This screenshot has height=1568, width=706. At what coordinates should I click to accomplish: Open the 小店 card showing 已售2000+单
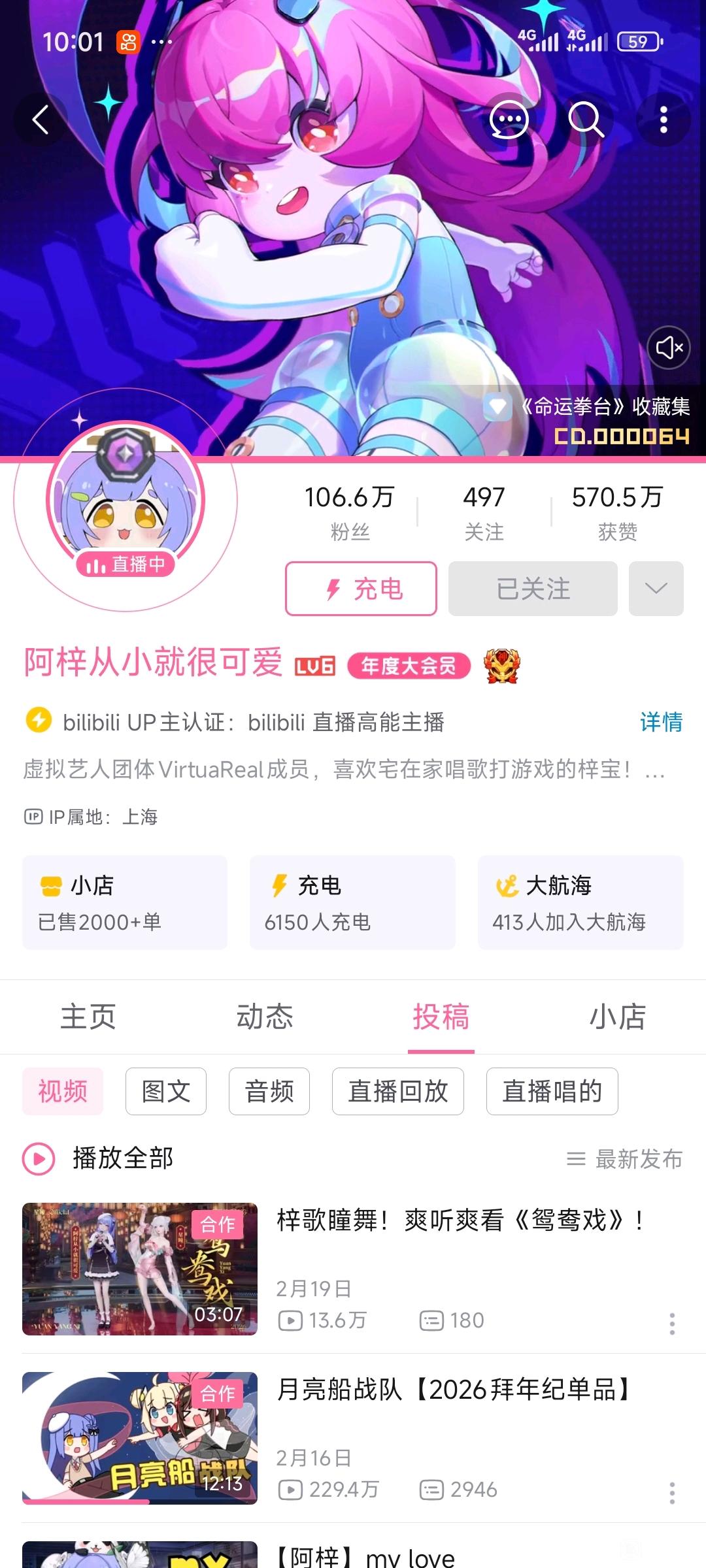tap(125, 902)
